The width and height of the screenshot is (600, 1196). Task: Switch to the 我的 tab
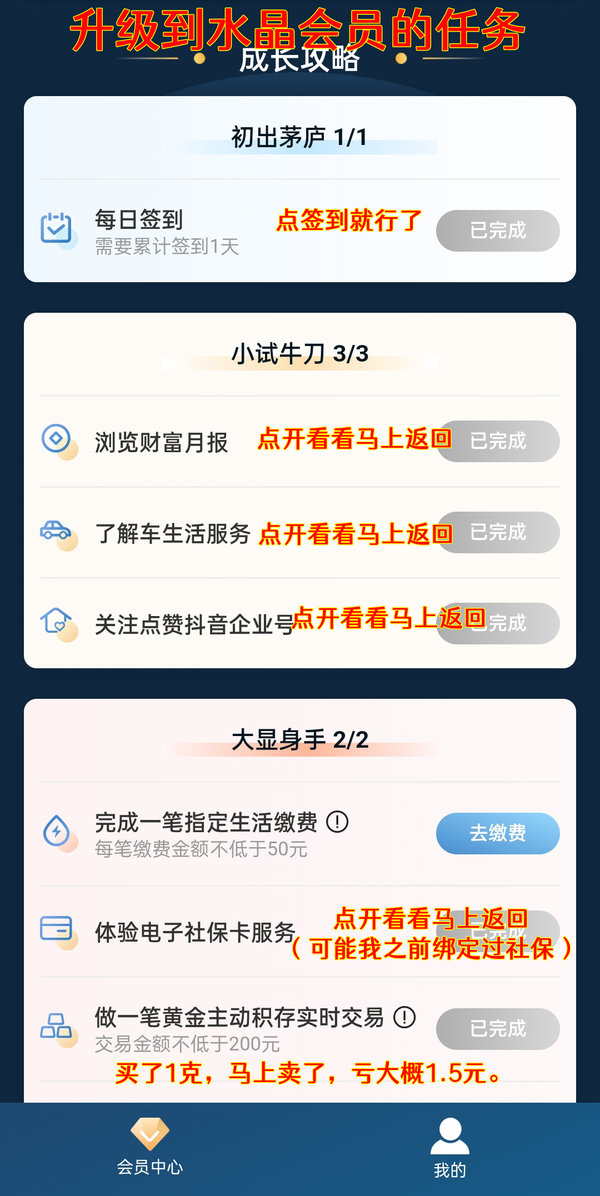(450, 1149)
